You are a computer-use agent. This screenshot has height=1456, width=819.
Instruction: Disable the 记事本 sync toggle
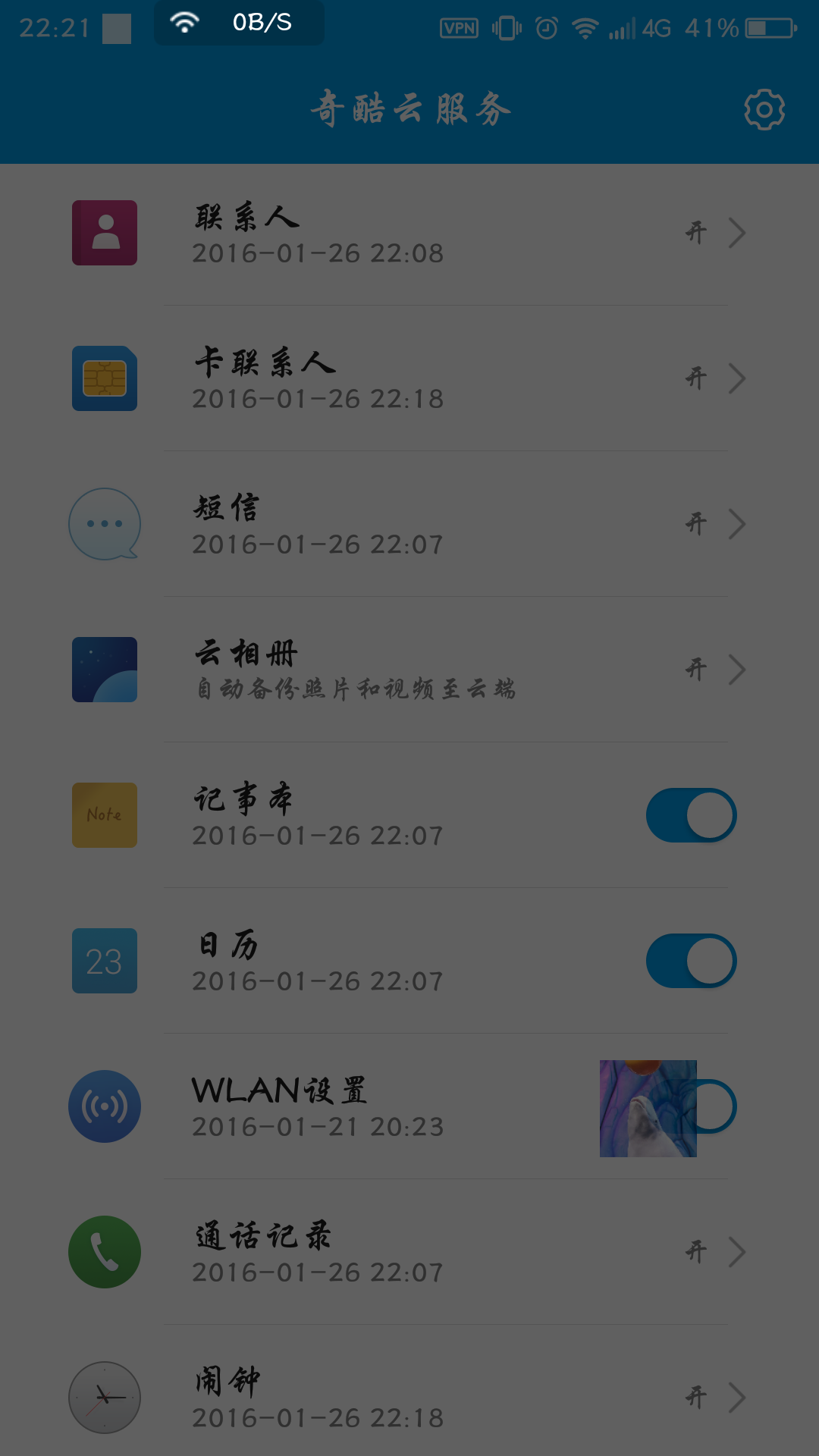coord(691,814)
